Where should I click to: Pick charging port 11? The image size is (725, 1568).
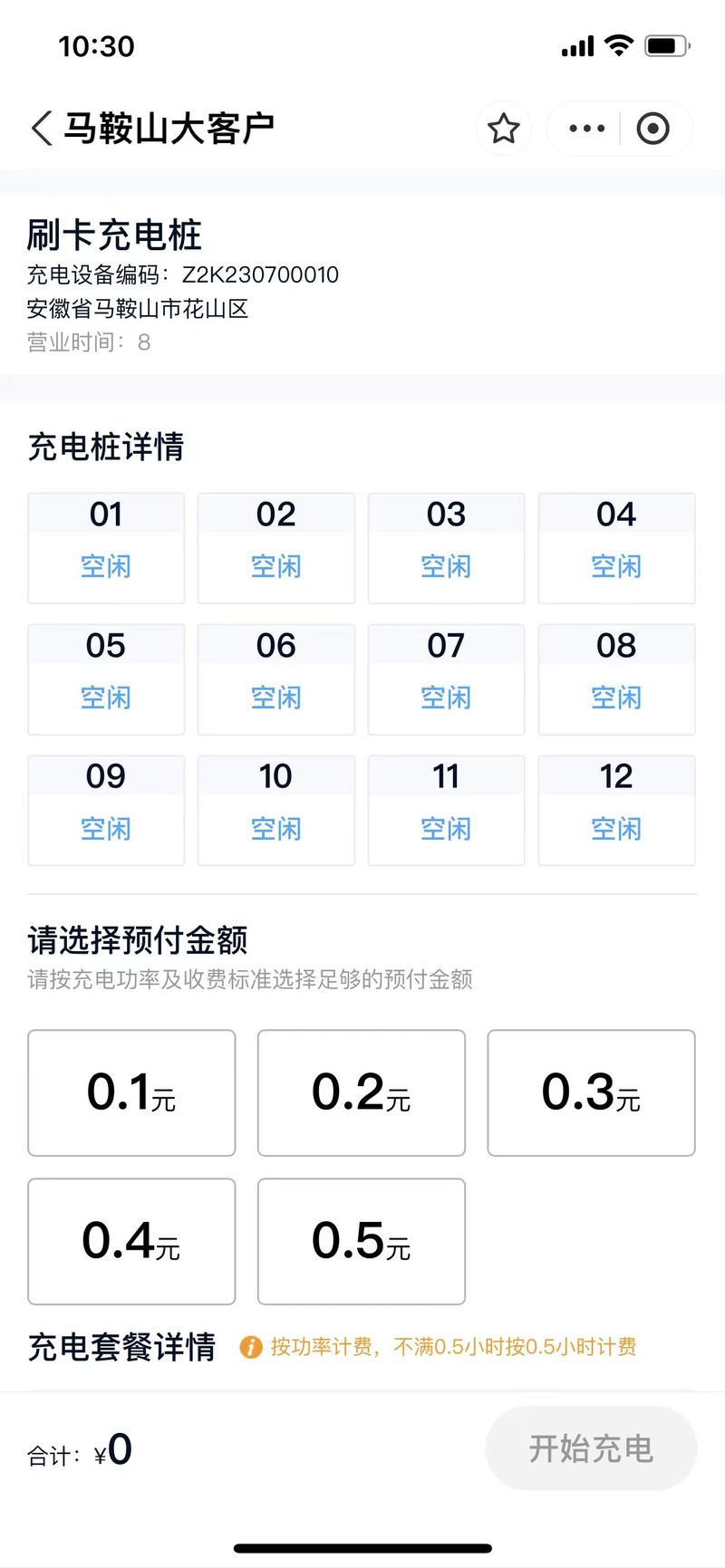tap(446, 811)
